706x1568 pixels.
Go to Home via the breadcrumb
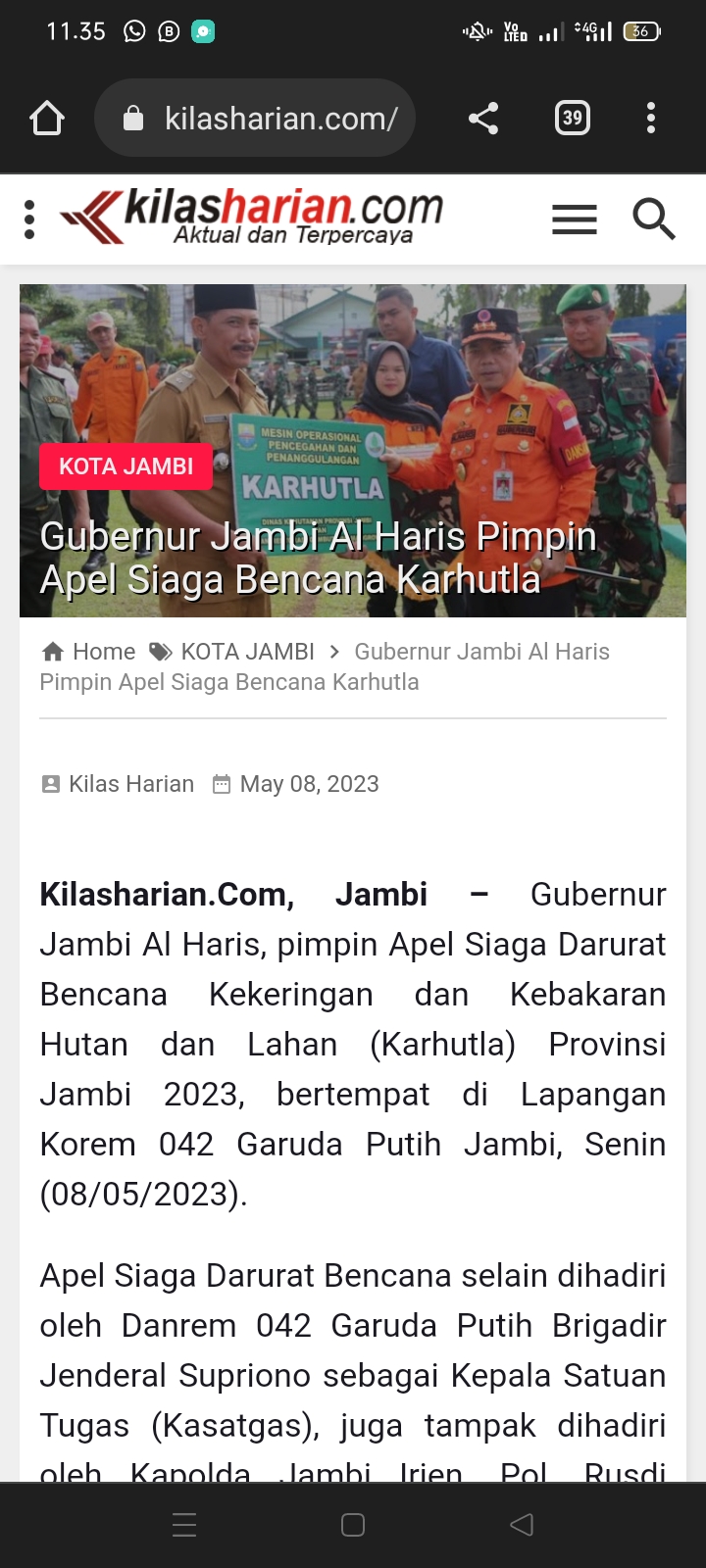click(89, 652)
